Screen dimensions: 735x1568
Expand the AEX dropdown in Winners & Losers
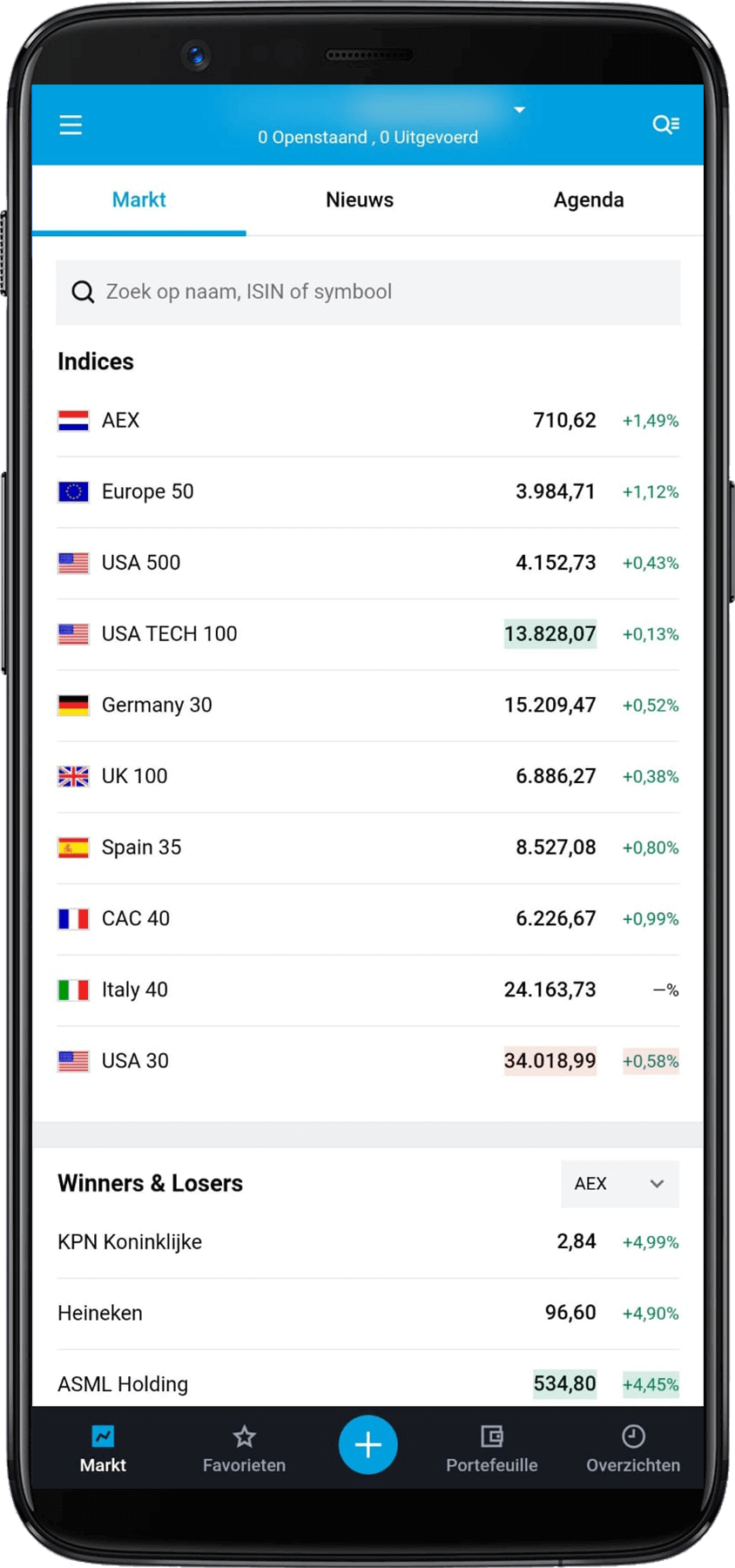click(619, 1184)
